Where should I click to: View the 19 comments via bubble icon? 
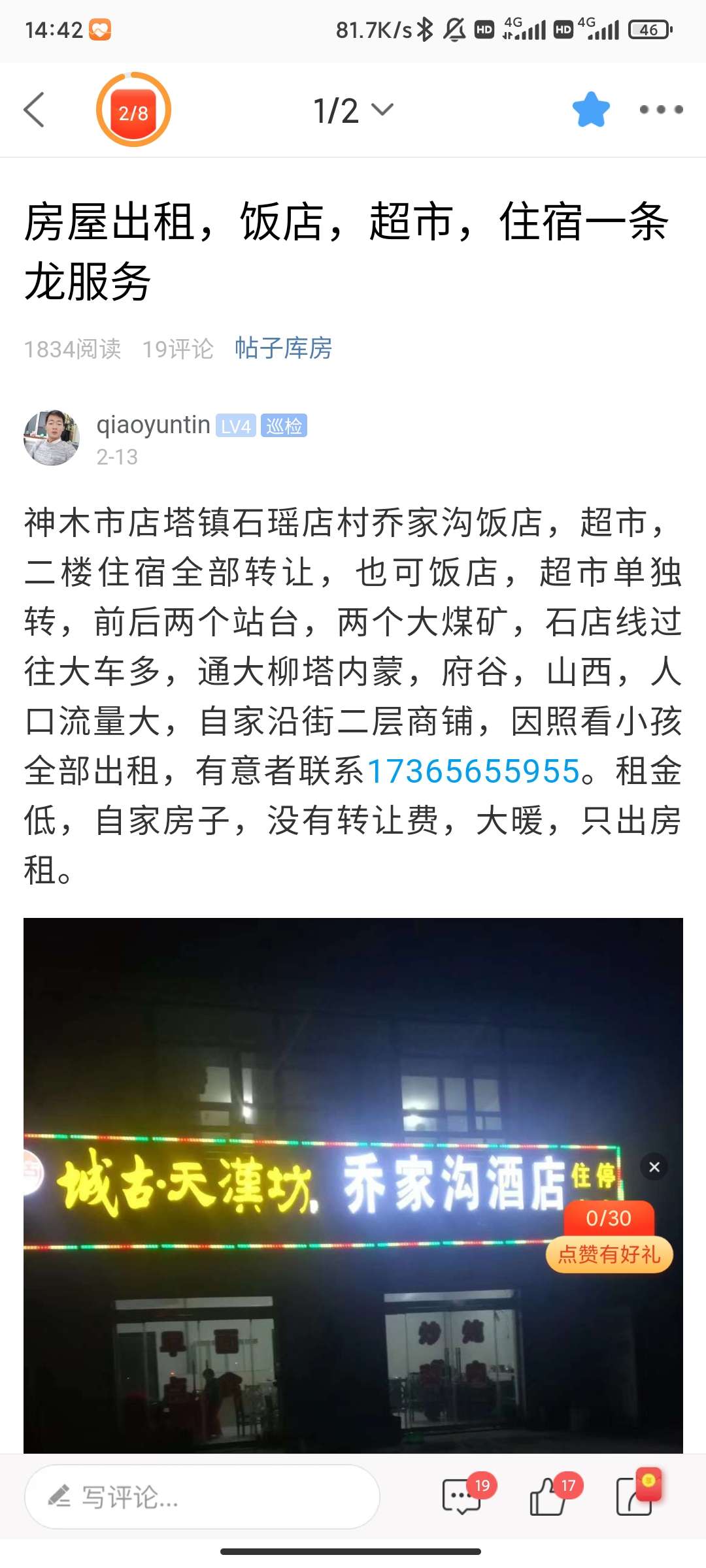click(462, 1495)
